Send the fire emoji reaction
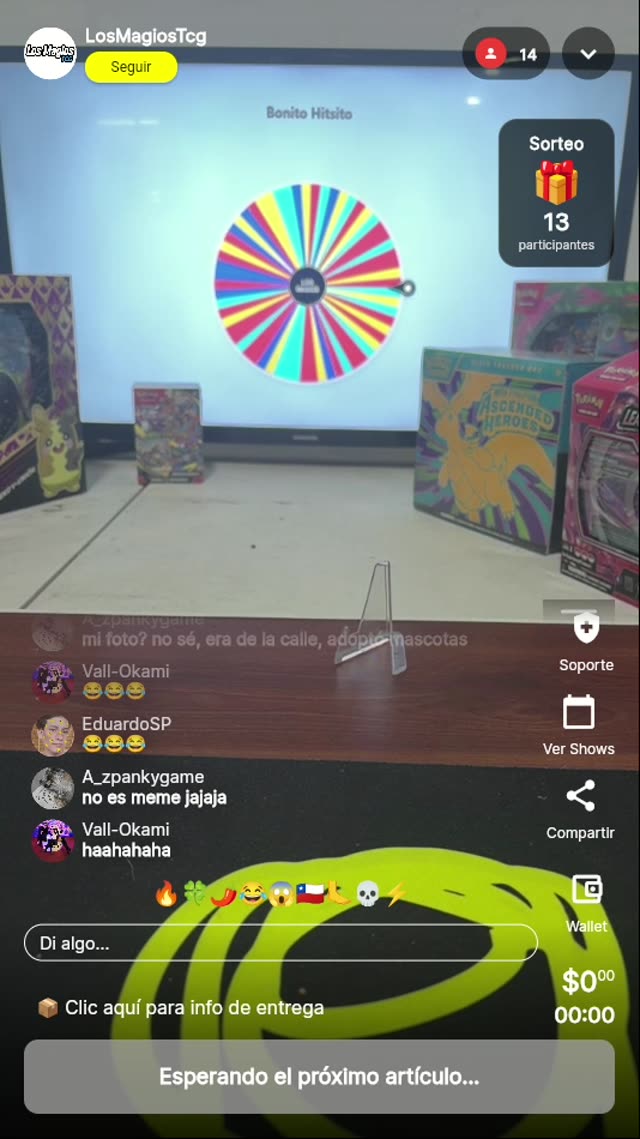 coord(166,894)
